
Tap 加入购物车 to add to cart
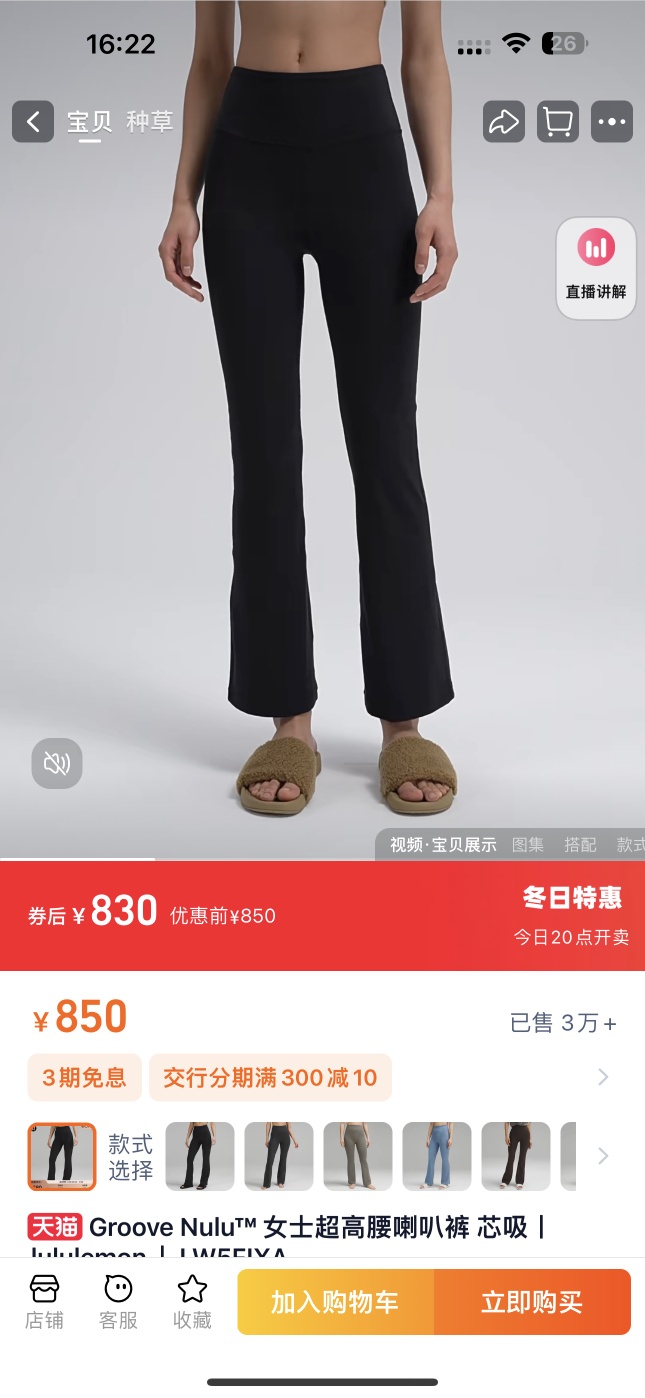[x=335, y=1302]
